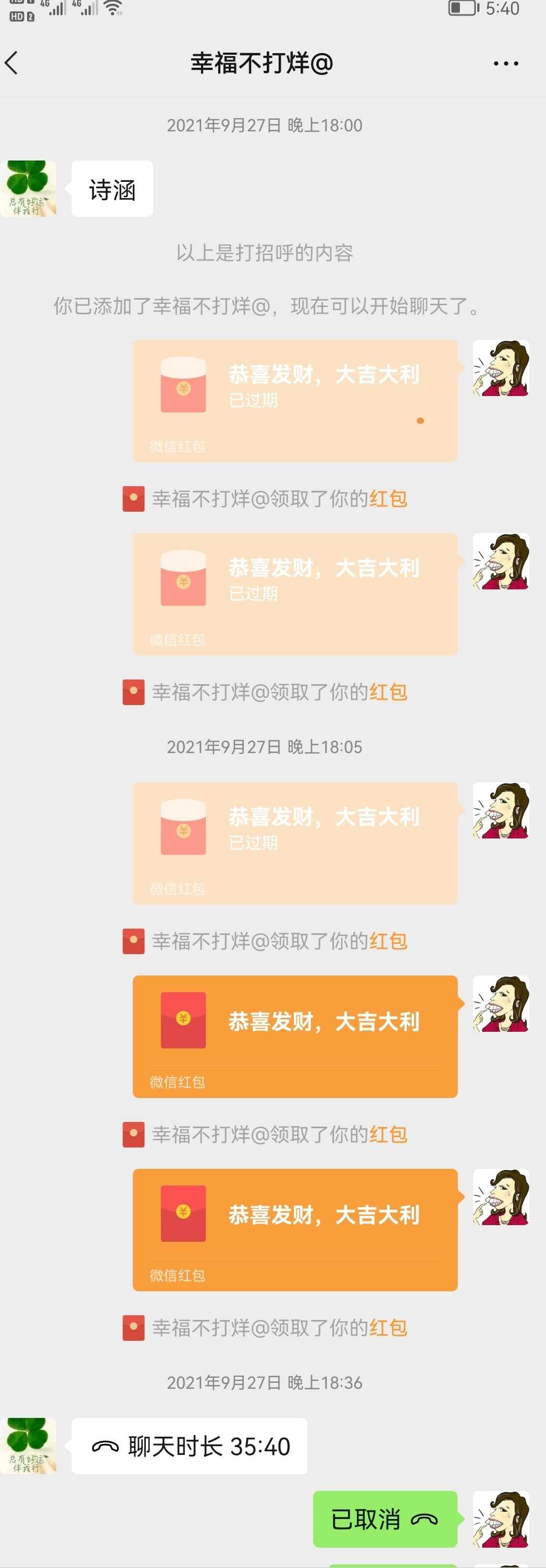The height and width of the screenshot is (1568, 546).
Task: Open the three-dot chat info menu
Action: coord(505,63)
